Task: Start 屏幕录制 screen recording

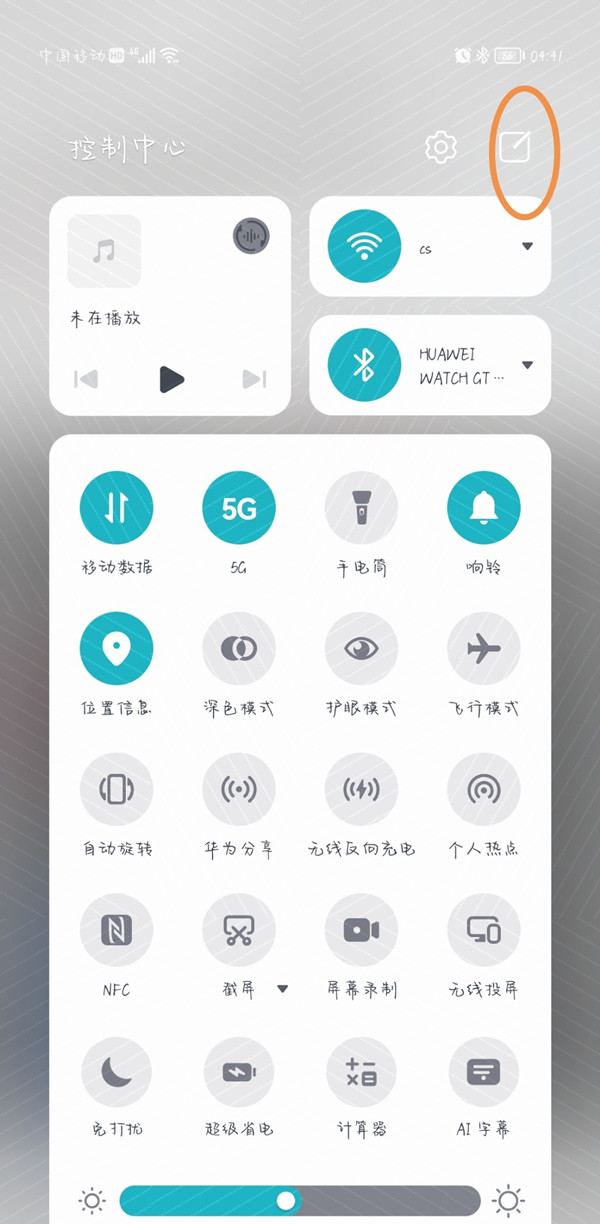Action: click(361, 931)
